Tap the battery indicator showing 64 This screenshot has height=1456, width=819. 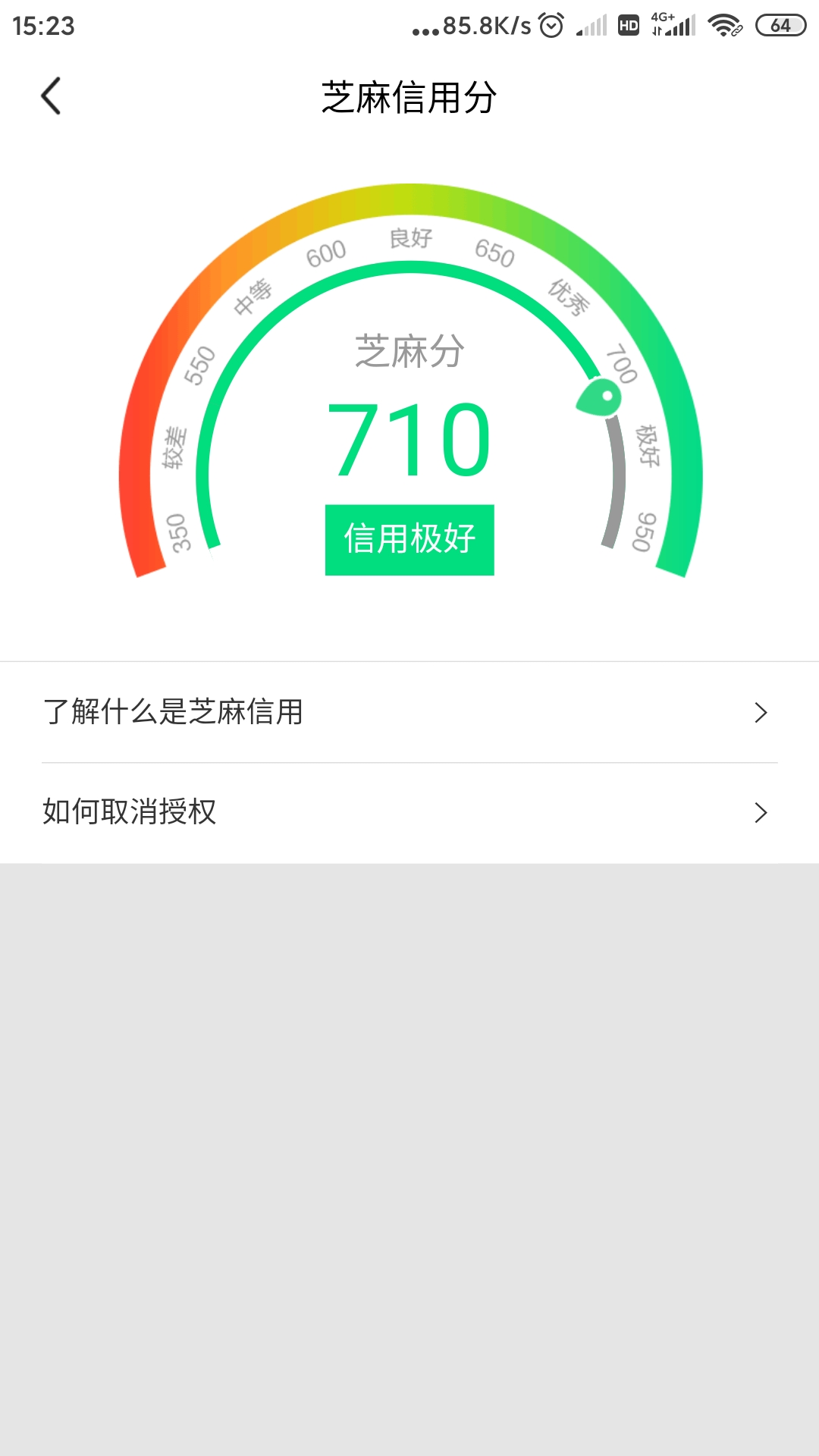coord(780,25)
